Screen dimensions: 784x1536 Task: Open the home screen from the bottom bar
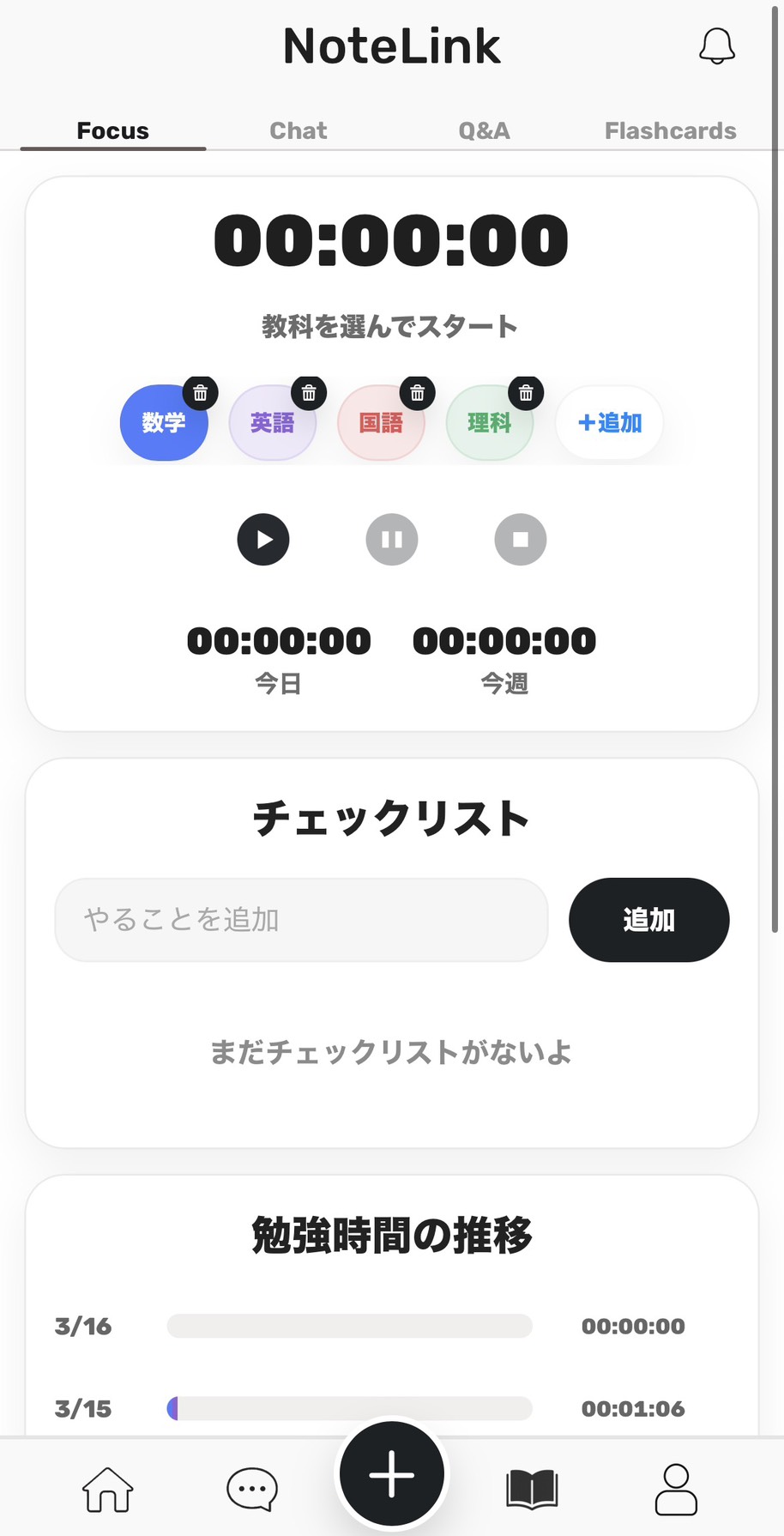click(106, 1489)
